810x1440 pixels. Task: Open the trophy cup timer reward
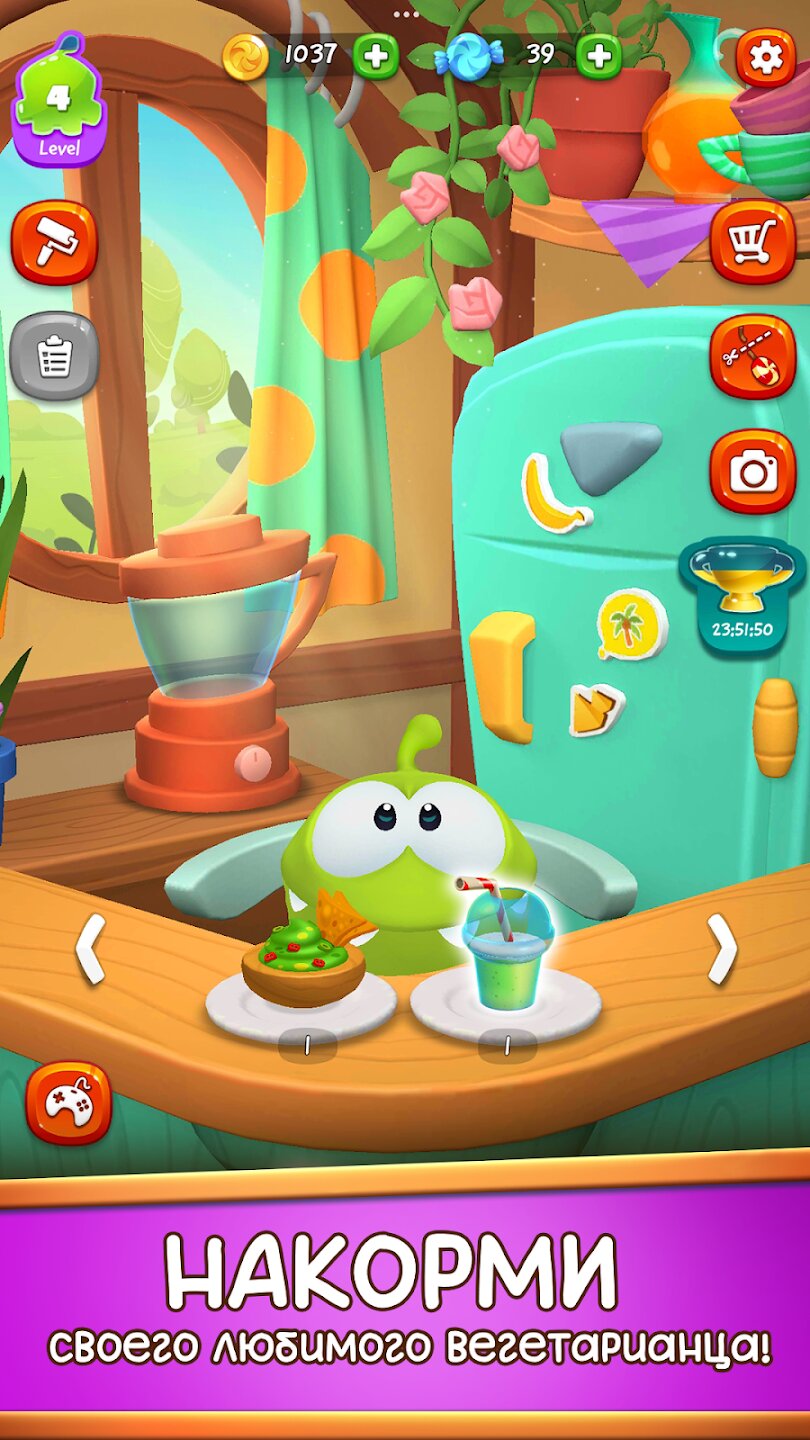coord(741,594)
